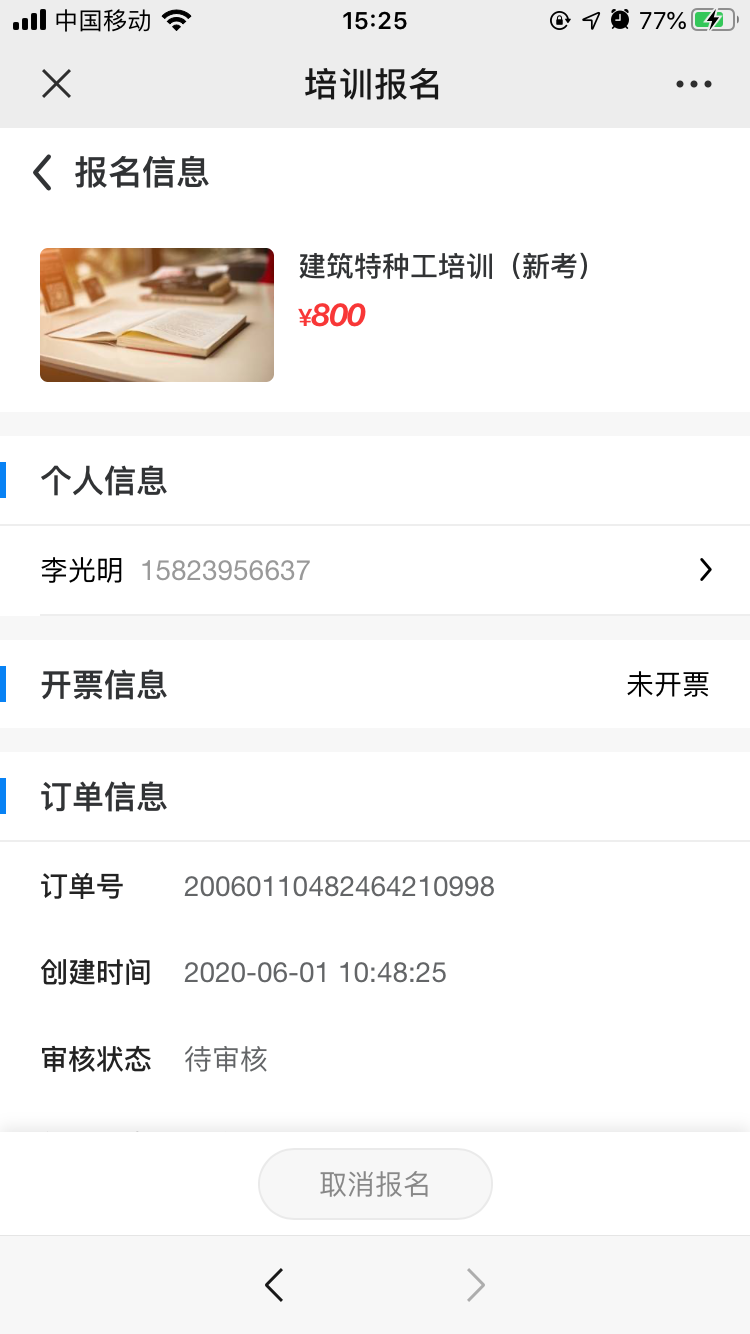Tap the 取消报名 button
The height and width of the screenshot is (1334, 750).
pos(375,1184)
